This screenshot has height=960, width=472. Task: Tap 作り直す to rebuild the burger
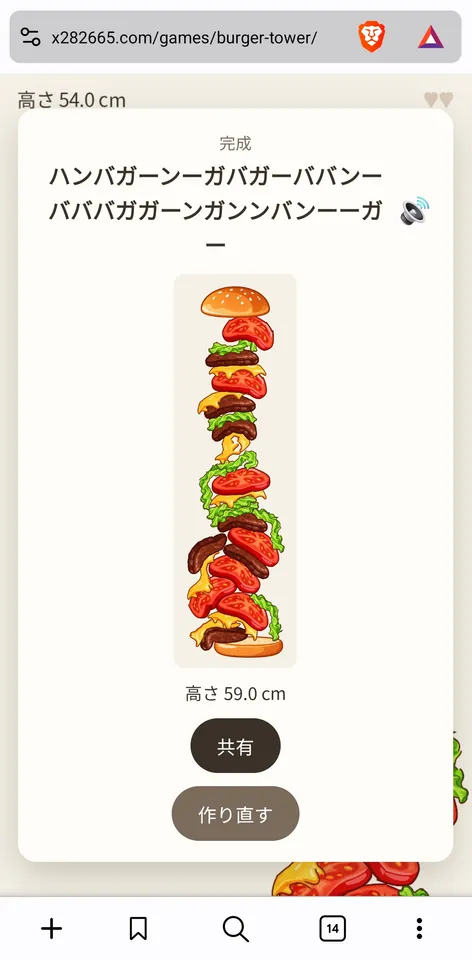coord(235,814)
